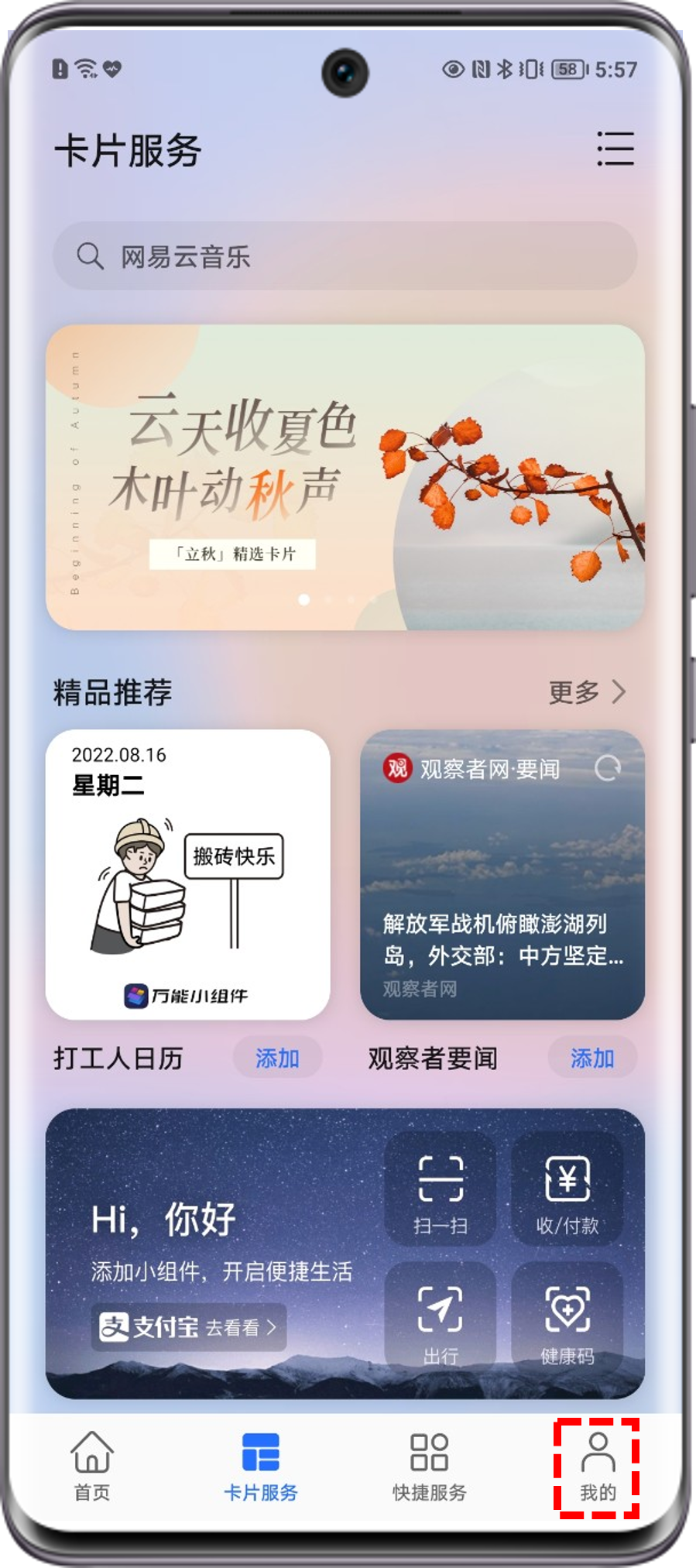The height and width of the screenshot is (1568, 696).
Task: Tap the 支付宝 去看看 link
Action: pos(189,1327)
